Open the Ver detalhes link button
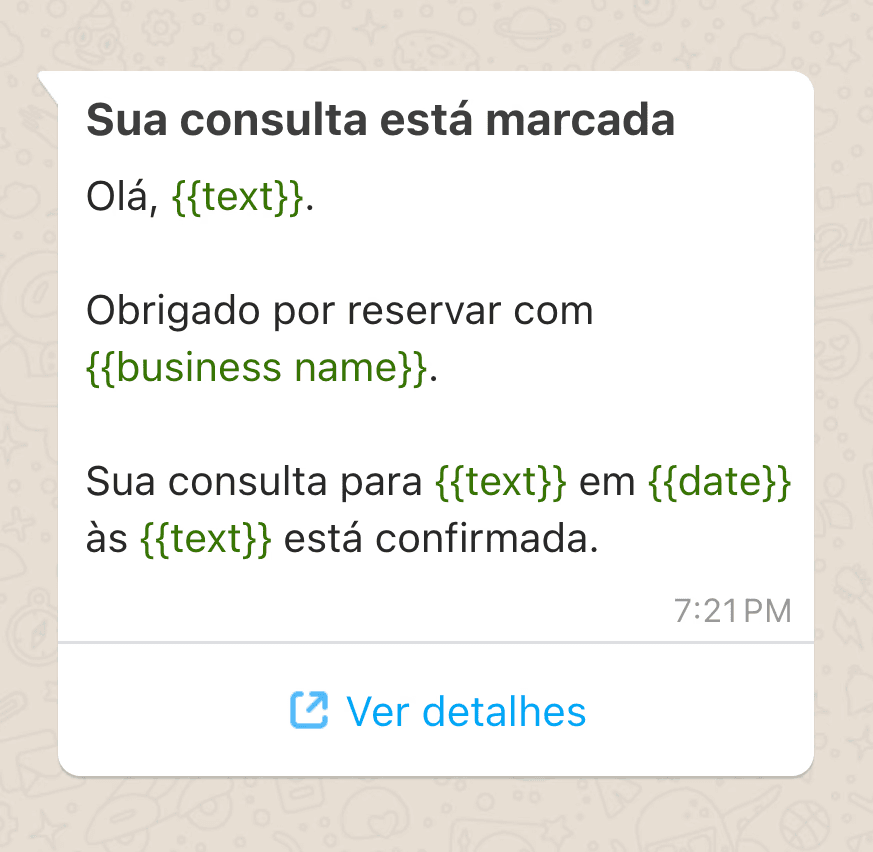The height and width of the screenshot is (852, 873). (x=438, y=711)
